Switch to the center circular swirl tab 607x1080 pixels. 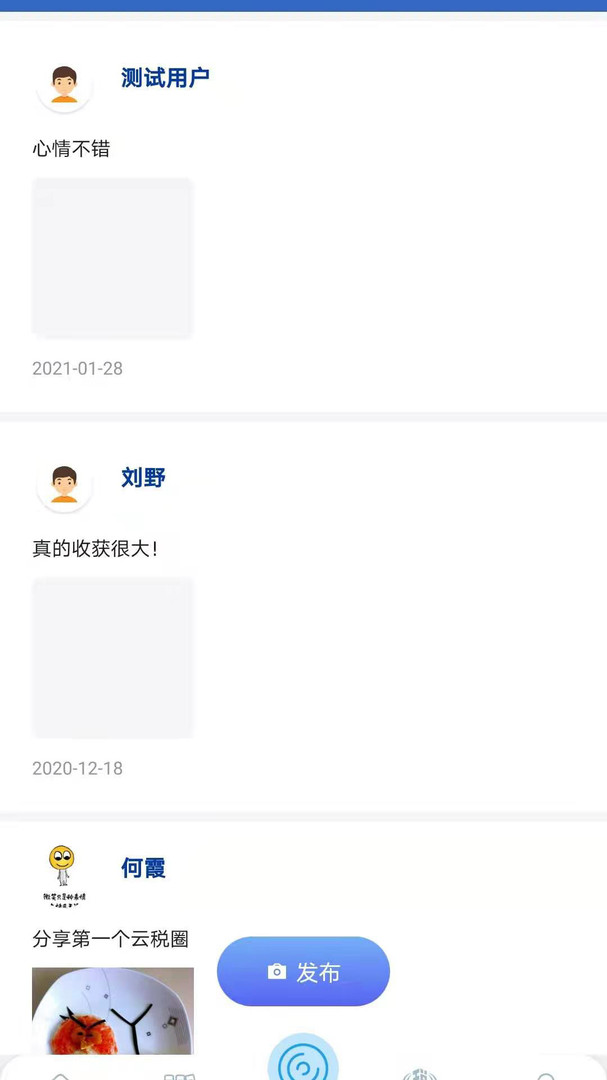pyautogui.click(x=303, y=1060)
